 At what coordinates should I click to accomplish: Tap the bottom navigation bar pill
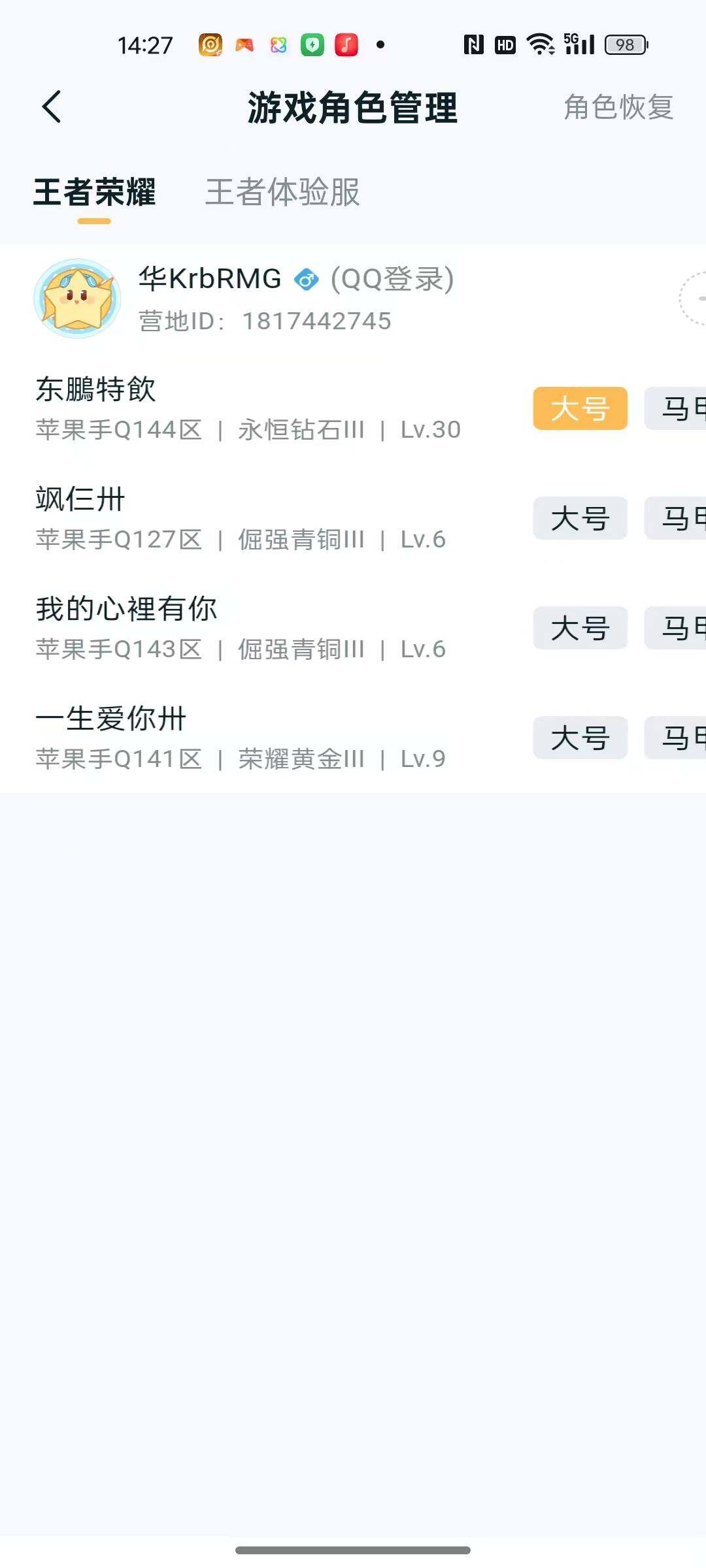click(353, 1550)
